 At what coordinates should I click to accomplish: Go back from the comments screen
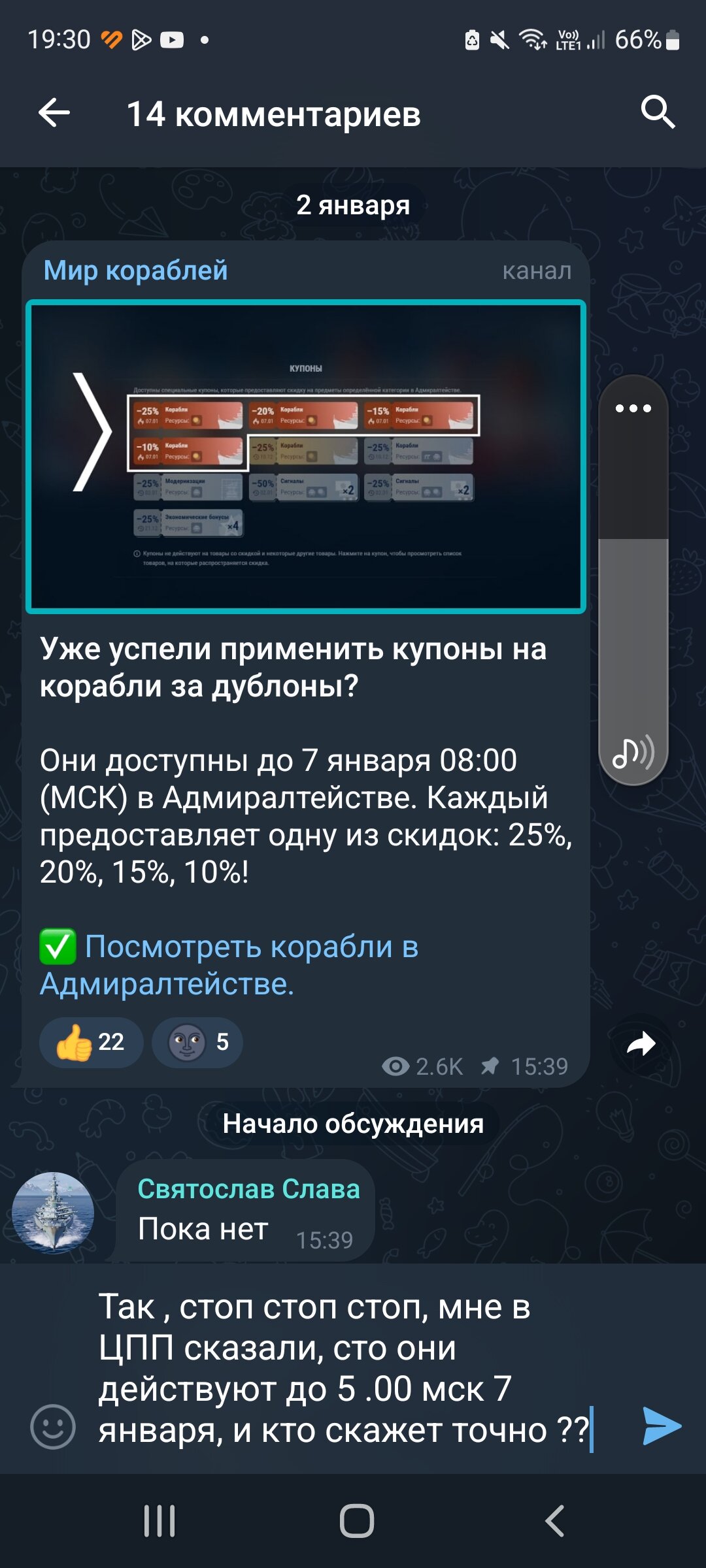tap(54, 113)
